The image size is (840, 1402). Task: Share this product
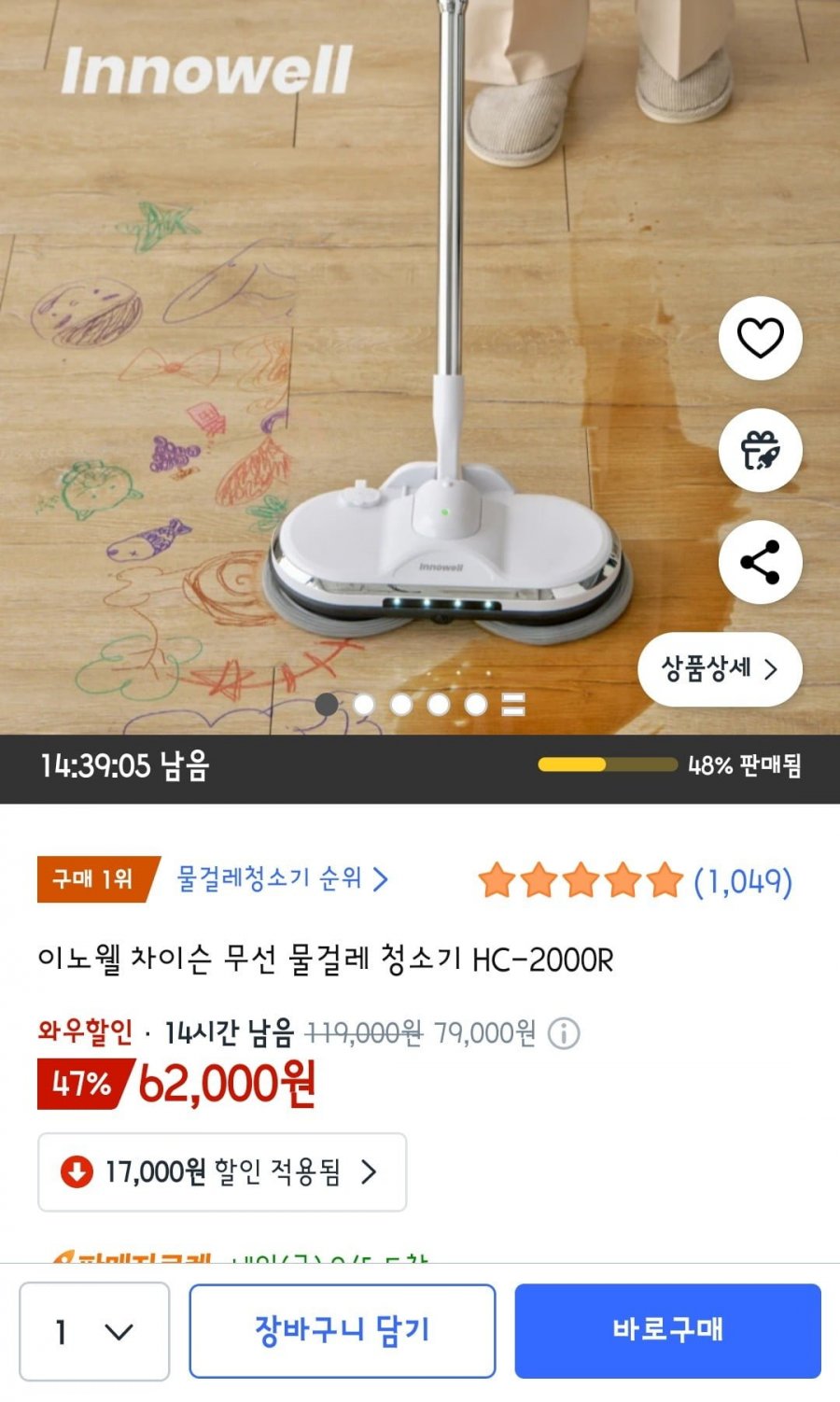pos(760,562)
